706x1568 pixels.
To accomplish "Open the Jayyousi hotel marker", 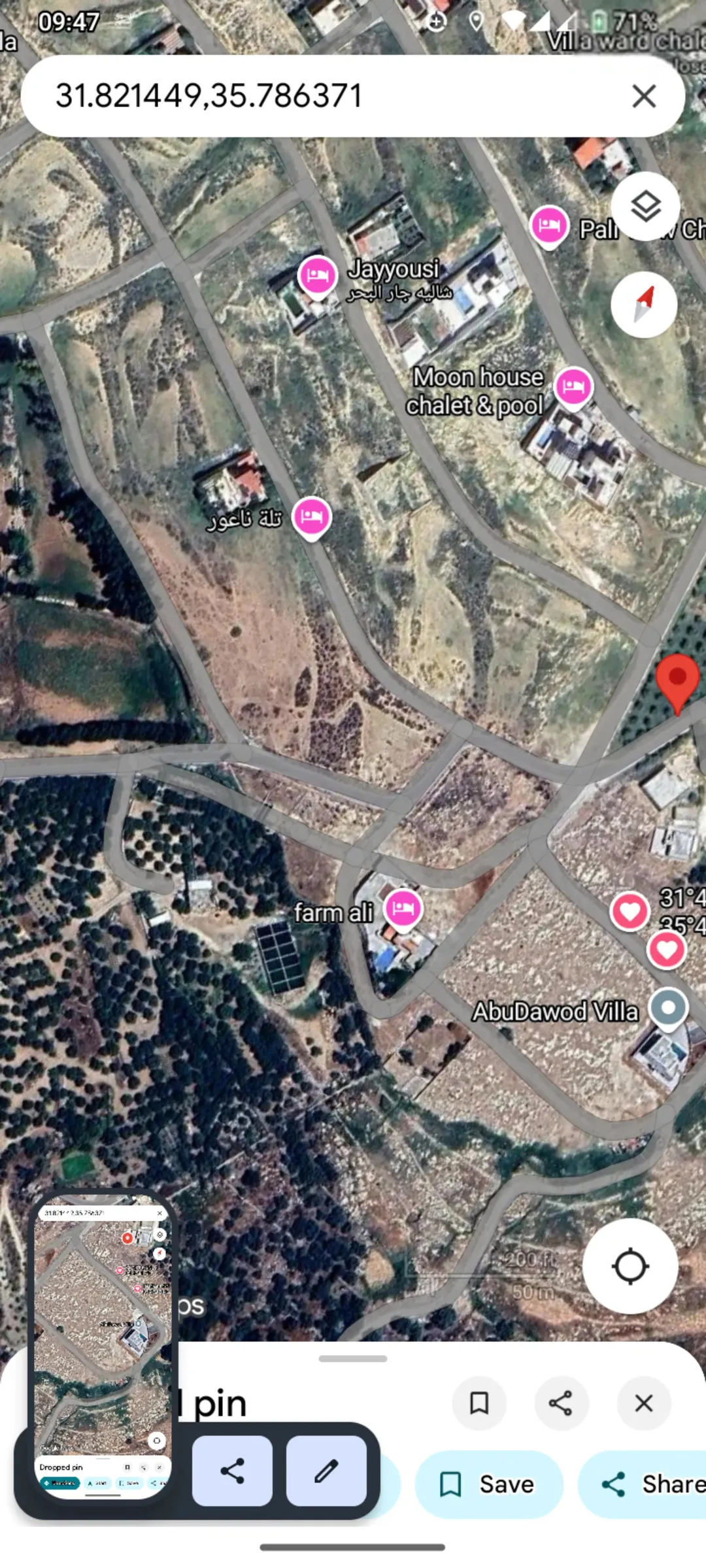I will 318,276.
